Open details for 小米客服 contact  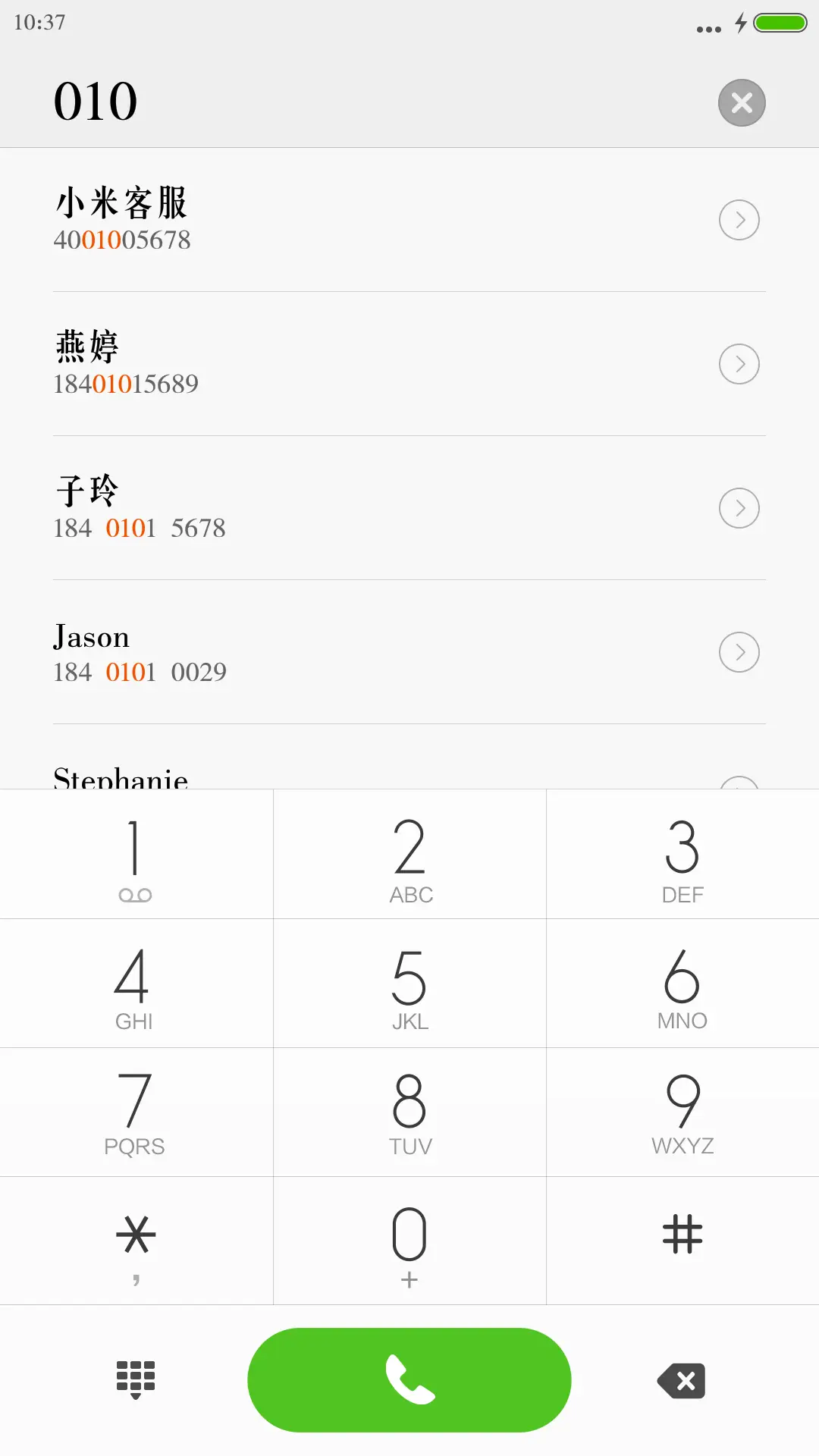pyautogui.click(x=739, y=220)
